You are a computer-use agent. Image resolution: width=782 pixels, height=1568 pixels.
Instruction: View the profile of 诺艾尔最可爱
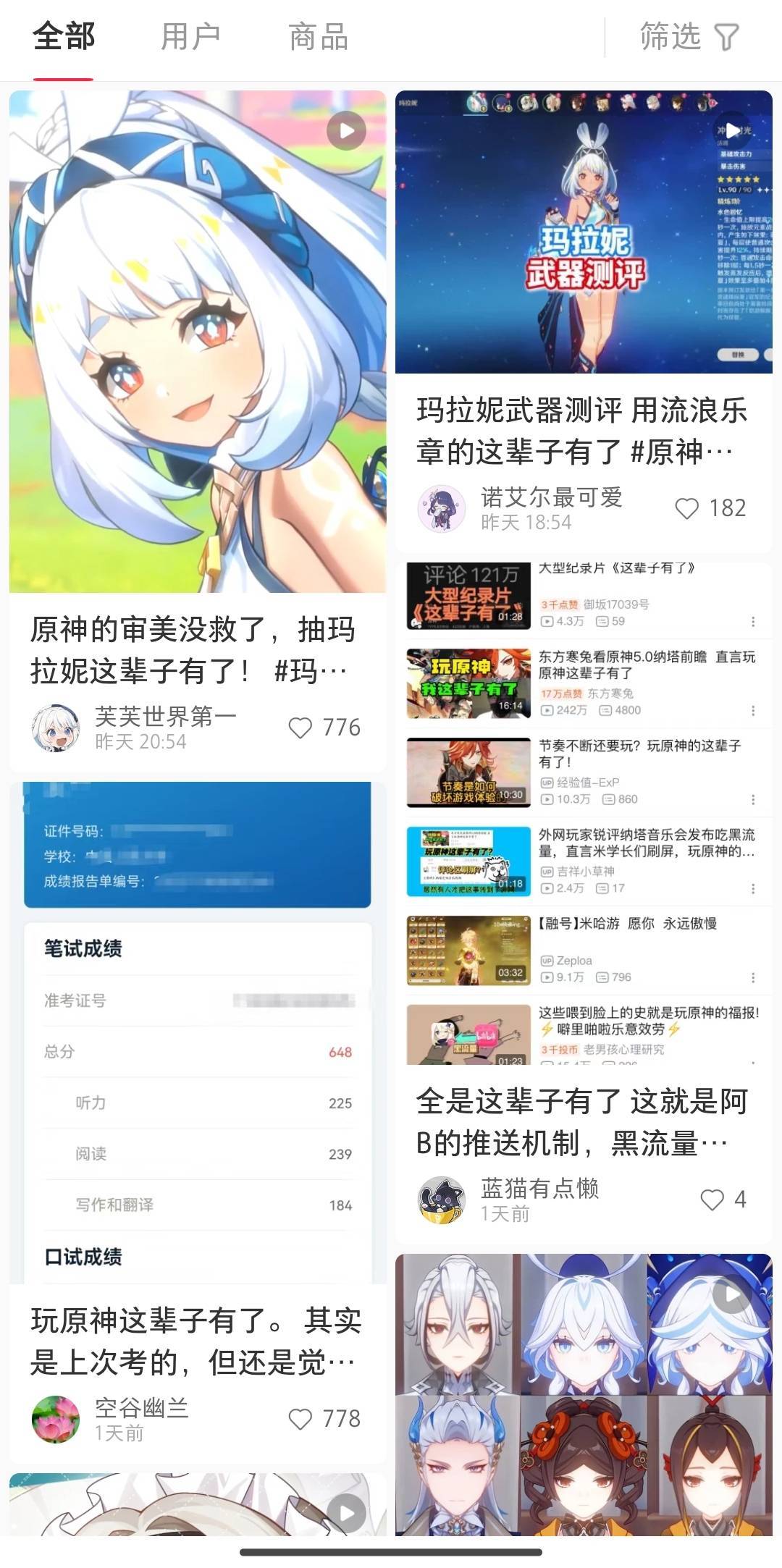(x=442, y=508)
